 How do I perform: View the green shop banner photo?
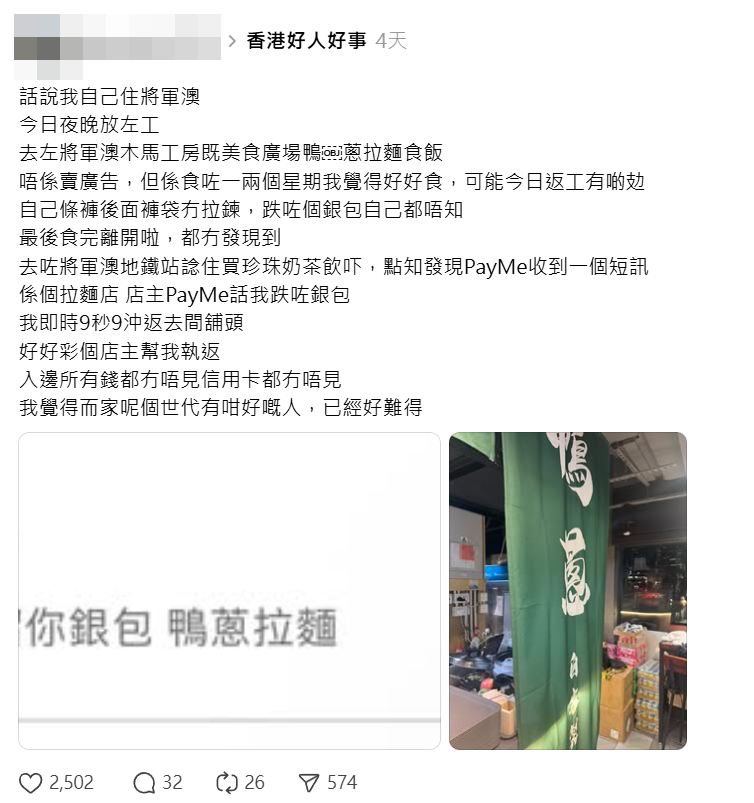coord(567,590)
